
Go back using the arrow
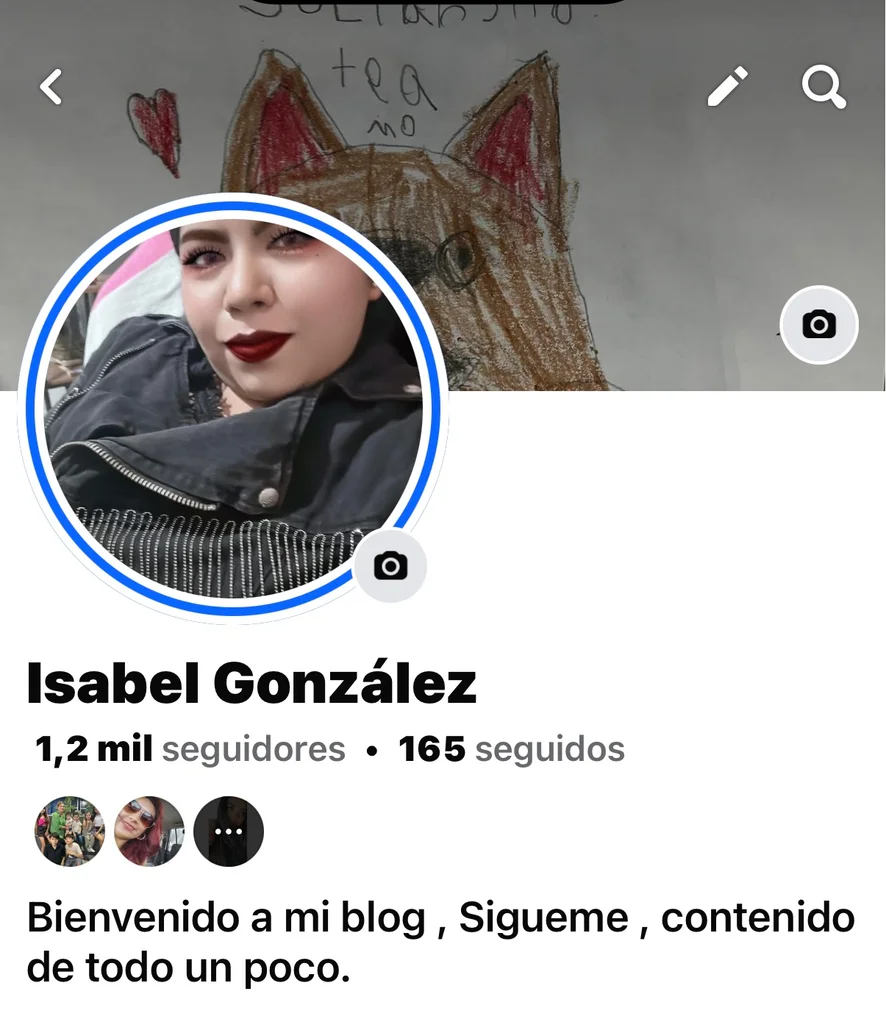point(51,87)
